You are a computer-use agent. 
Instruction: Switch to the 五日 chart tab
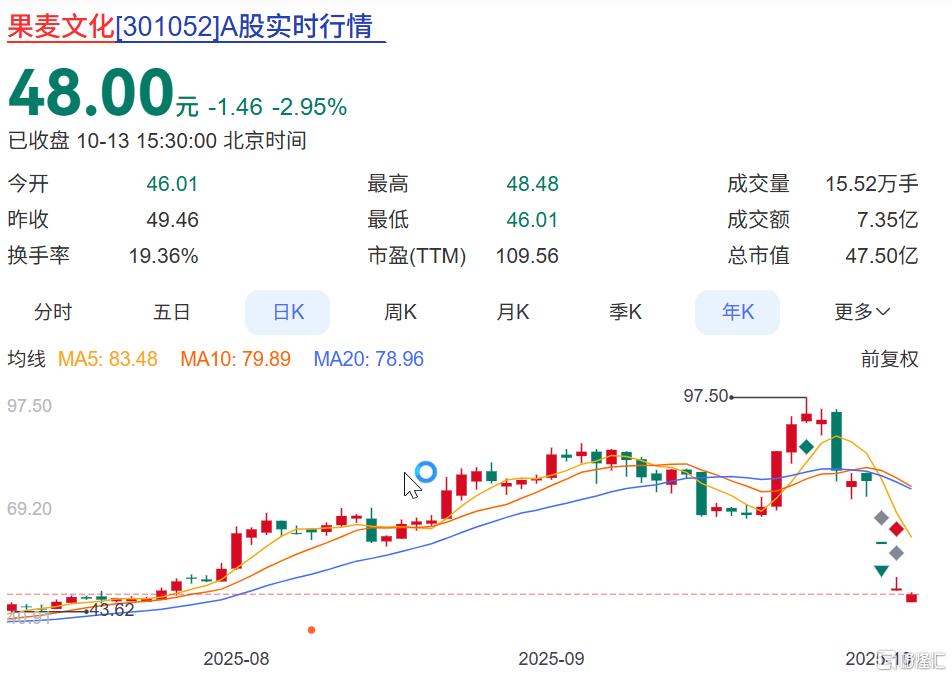(171, 312)
